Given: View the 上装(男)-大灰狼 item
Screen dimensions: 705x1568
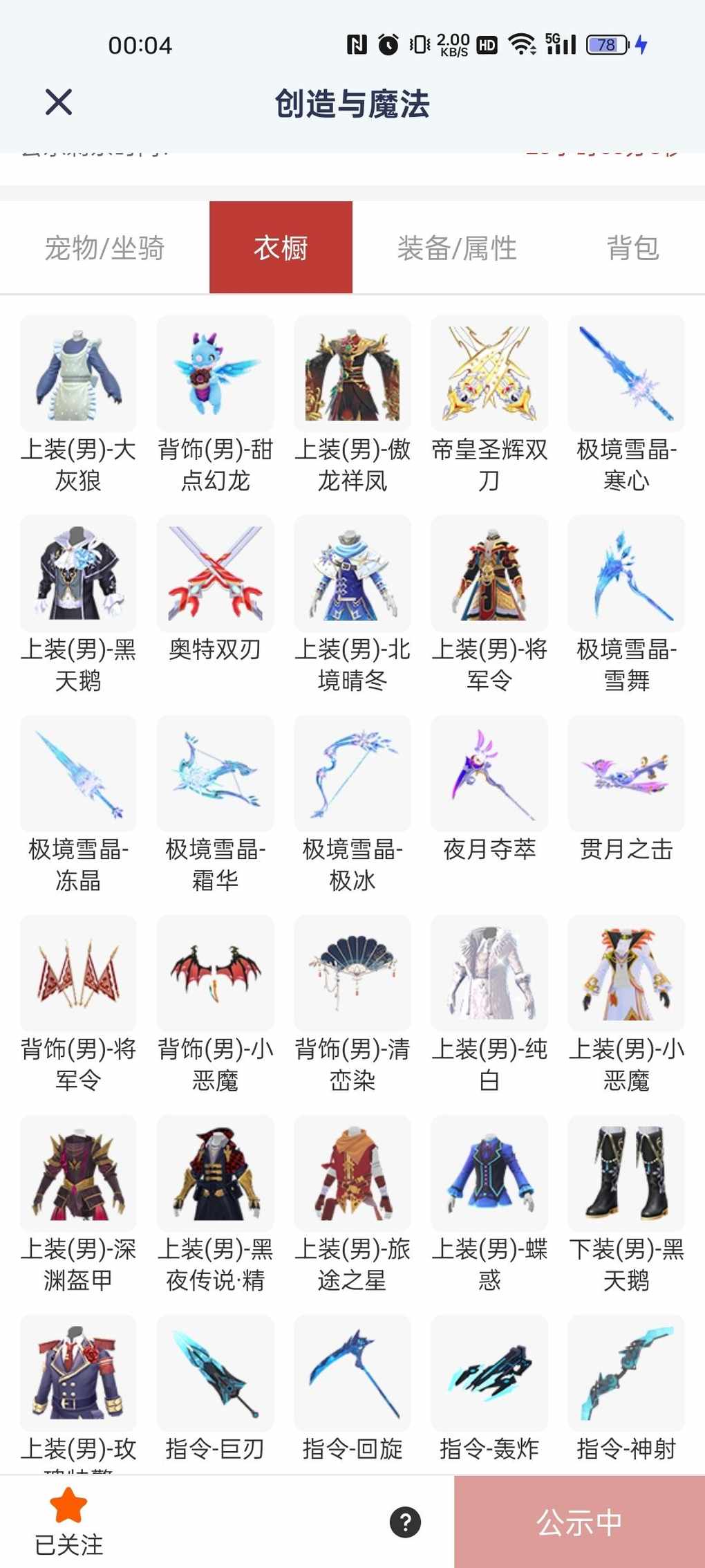Looking at the screenshot, I should coord(78,373).
